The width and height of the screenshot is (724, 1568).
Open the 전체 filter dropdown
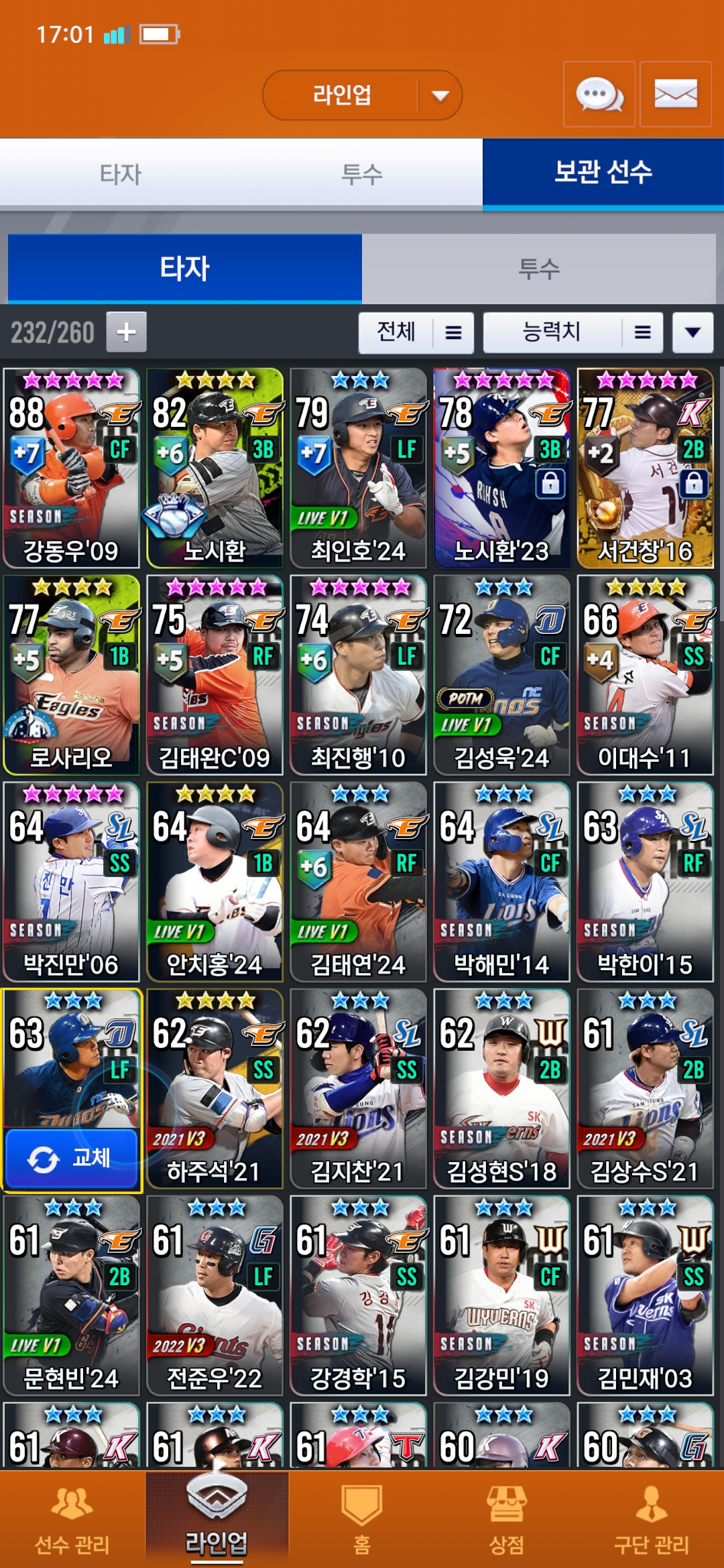pyautogui.click(x=416, y=332)
